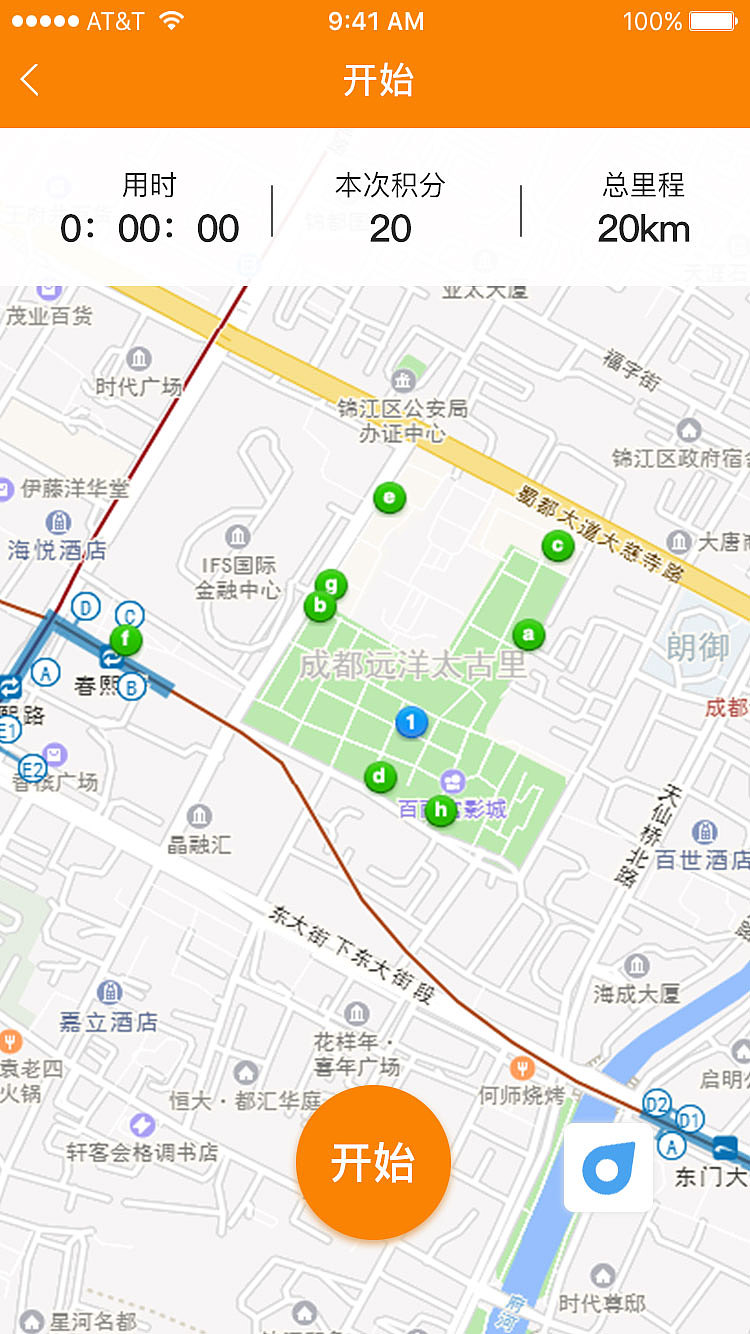Tap the back arrow in the header
This screenshot has height=1334, width=750.
click(x=30, y=79)
